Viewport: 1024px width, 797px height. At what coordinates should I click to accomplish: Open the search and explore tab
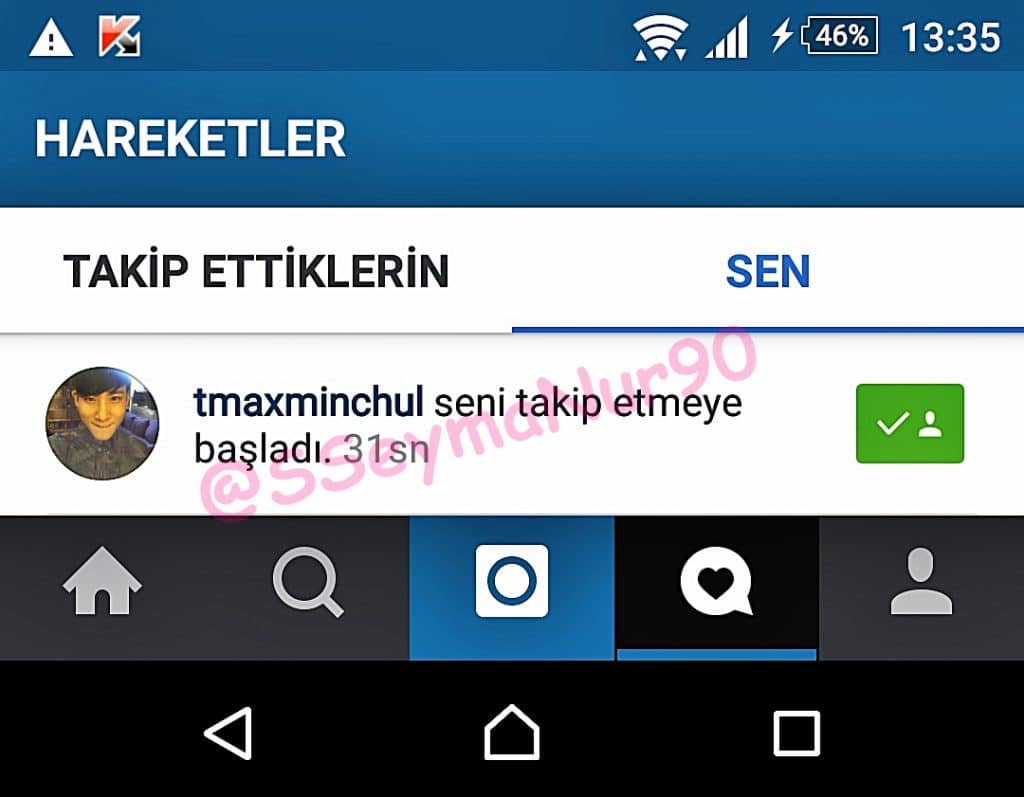(307, 585)
